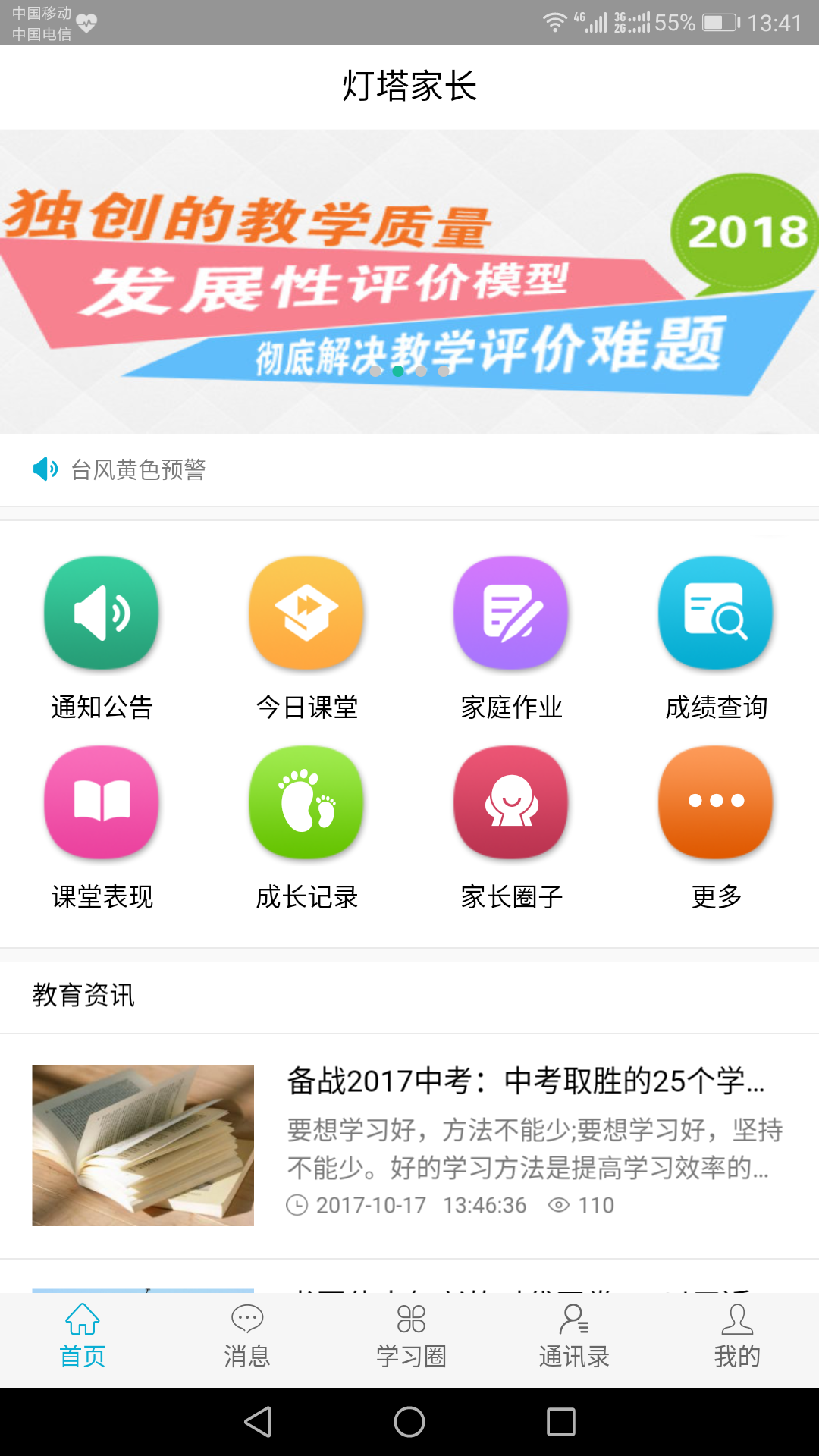
Task: Select the 成长记录 growth record footprint icon
Action: click(306, 802)
